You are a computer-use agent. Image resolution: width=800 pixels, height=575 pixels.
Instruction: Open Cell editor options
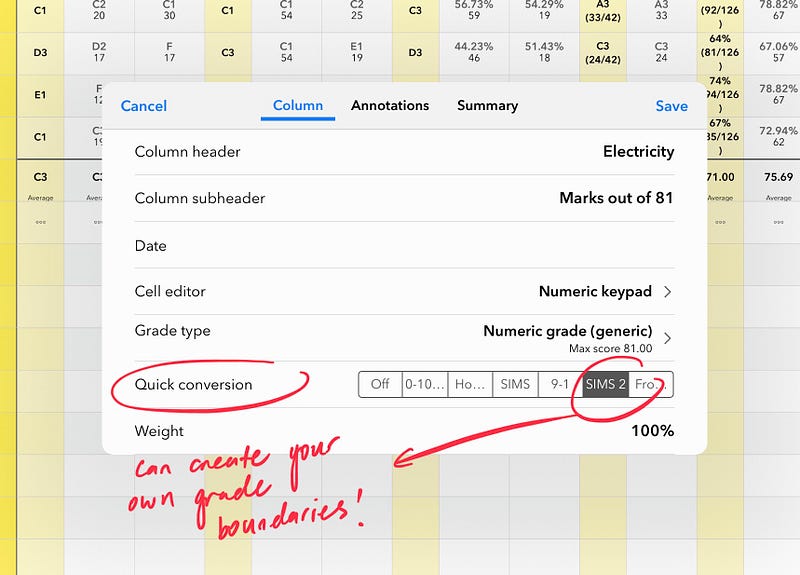[404, 292]
